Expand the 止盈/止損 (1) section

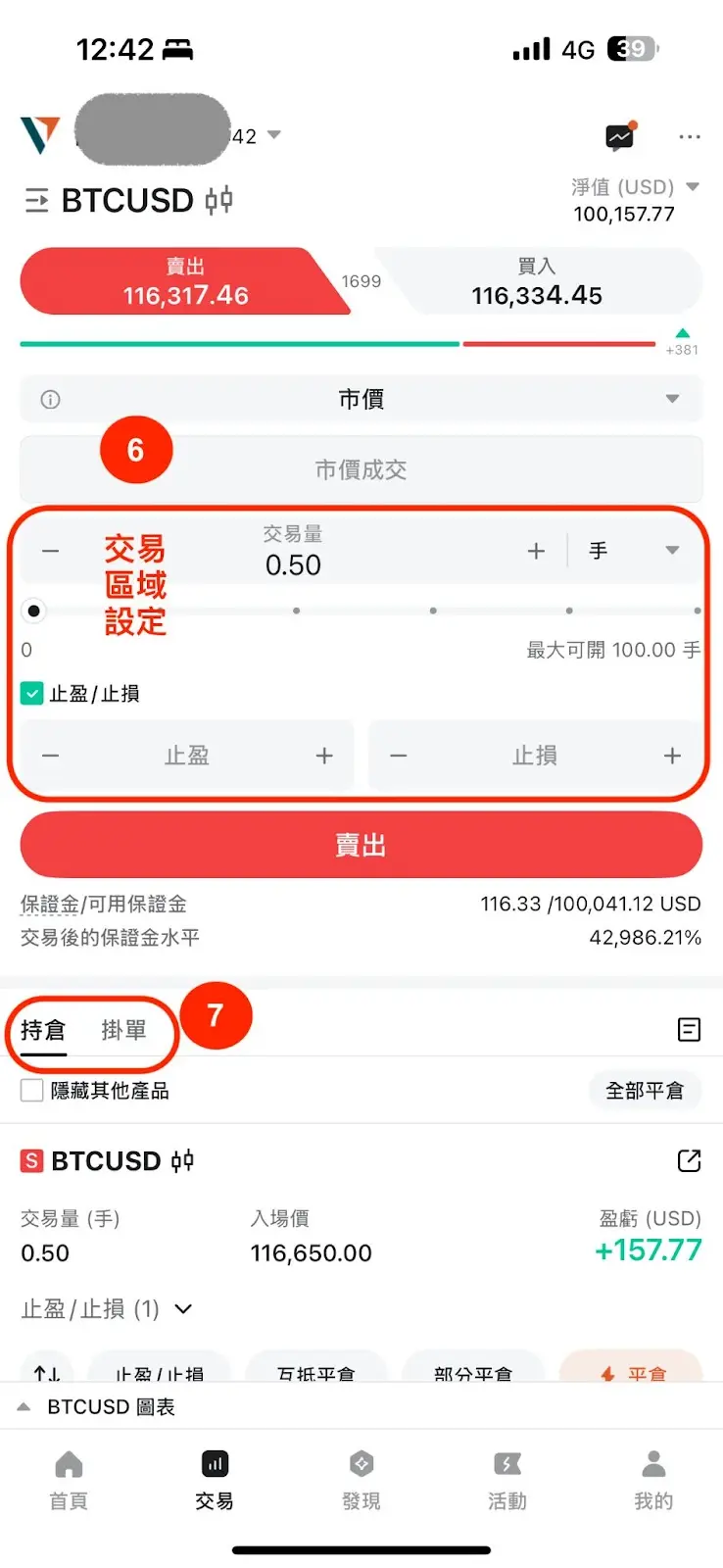tap(182, 1309)
